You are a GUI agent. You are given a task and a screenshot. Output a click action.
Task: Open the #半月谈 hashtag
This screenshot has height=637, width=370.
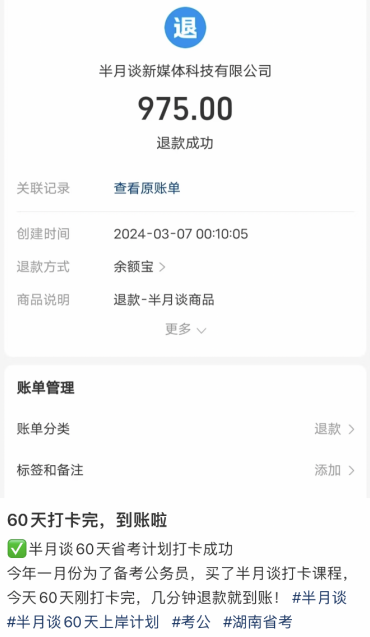click(x=319, y=598)
